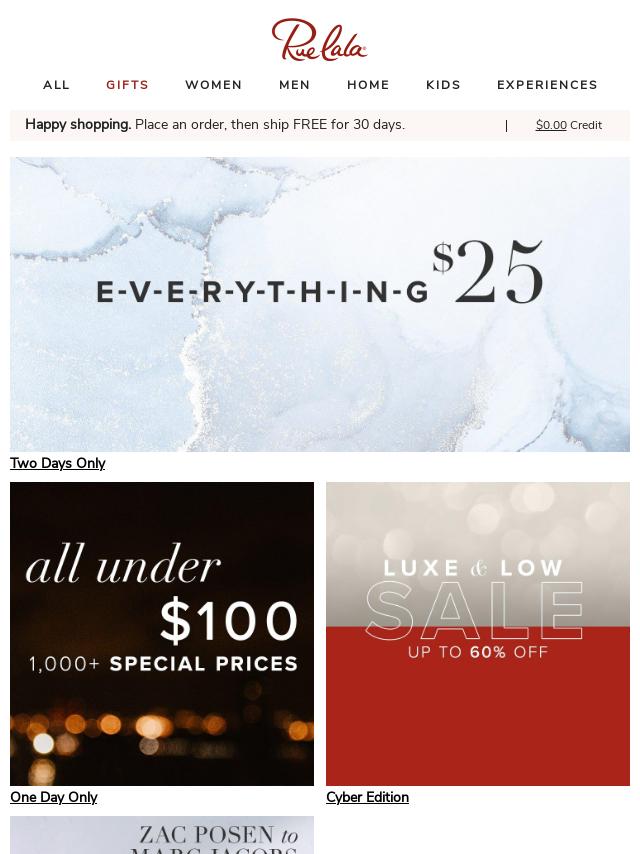Switch to the GIFTS category
Viewport: 640px width, 854px height.
(x=127, y=85)
